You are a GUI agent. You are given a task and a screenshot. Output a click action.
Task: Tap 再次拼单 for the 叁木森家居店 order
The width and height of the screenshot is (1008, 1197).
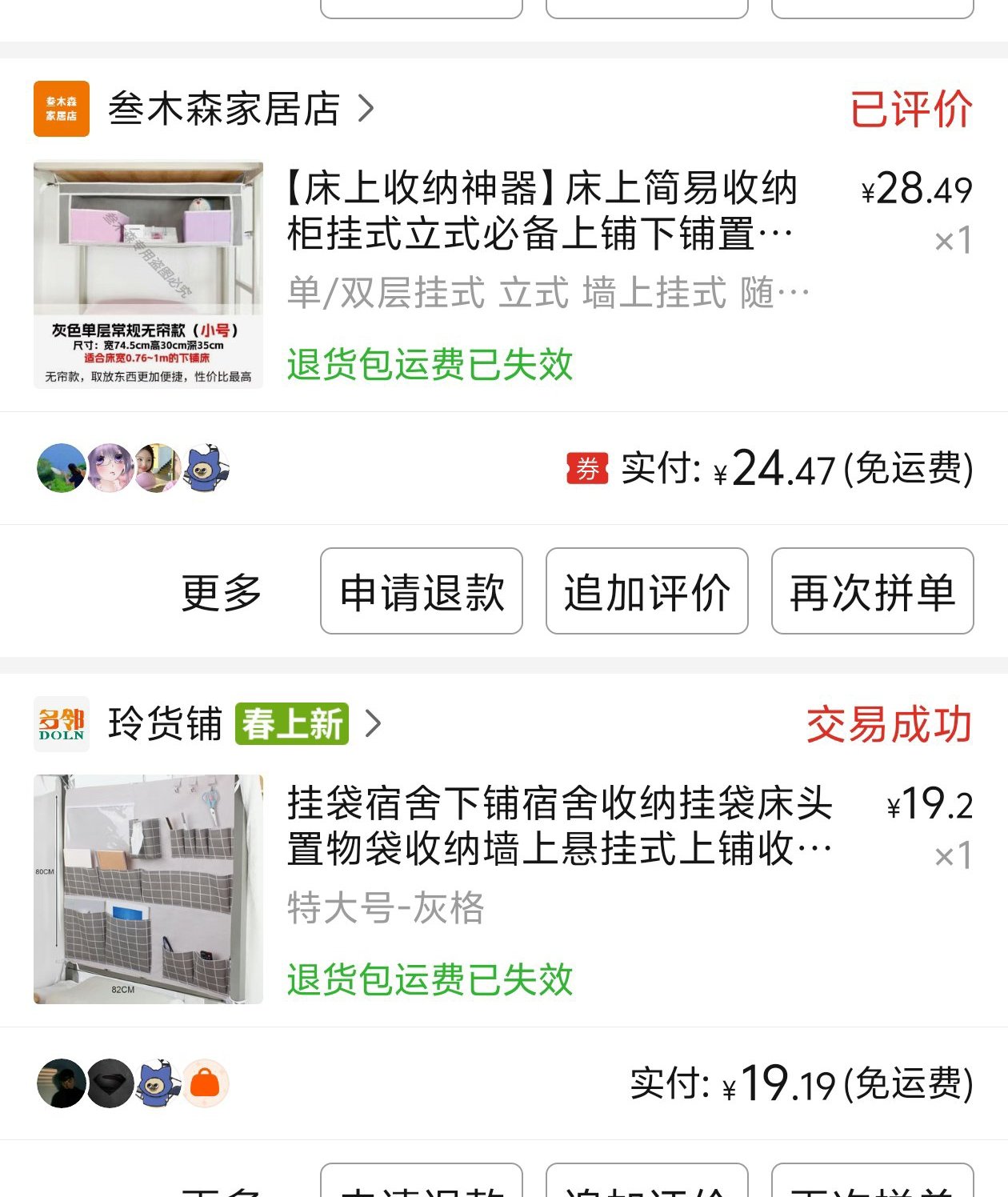[x=872, y=591]
